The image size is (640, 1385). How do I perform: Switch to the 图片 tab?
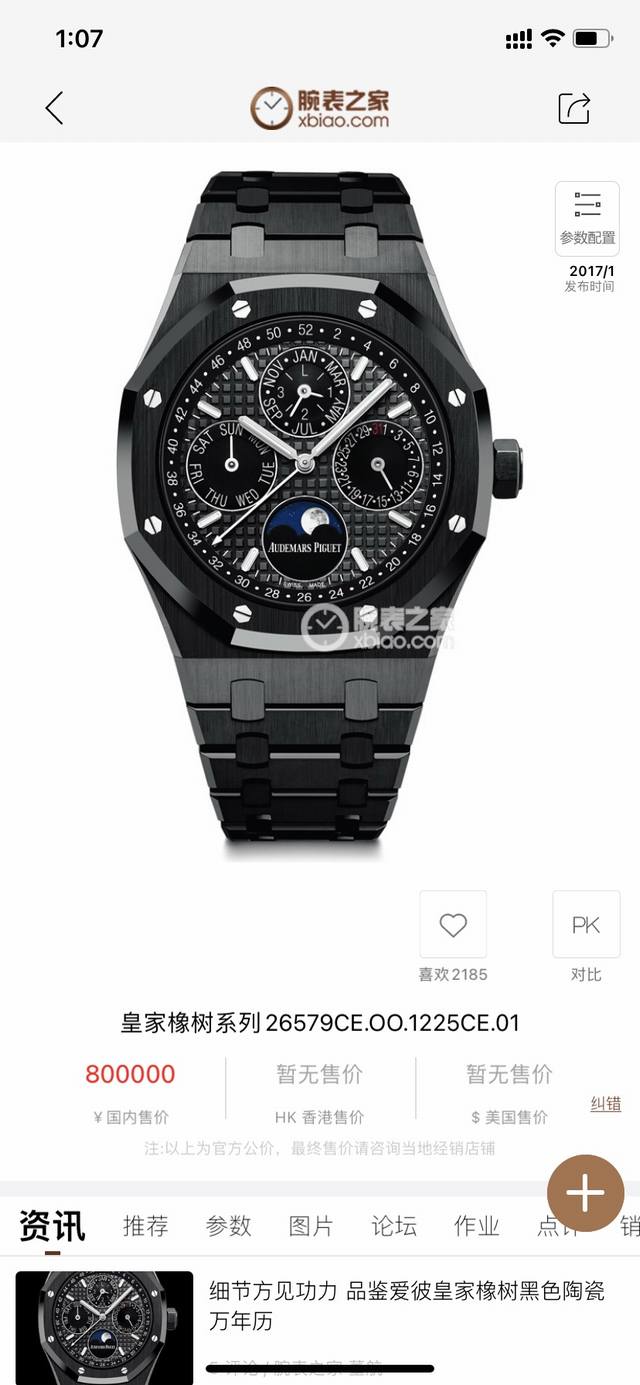point(311,1226)
